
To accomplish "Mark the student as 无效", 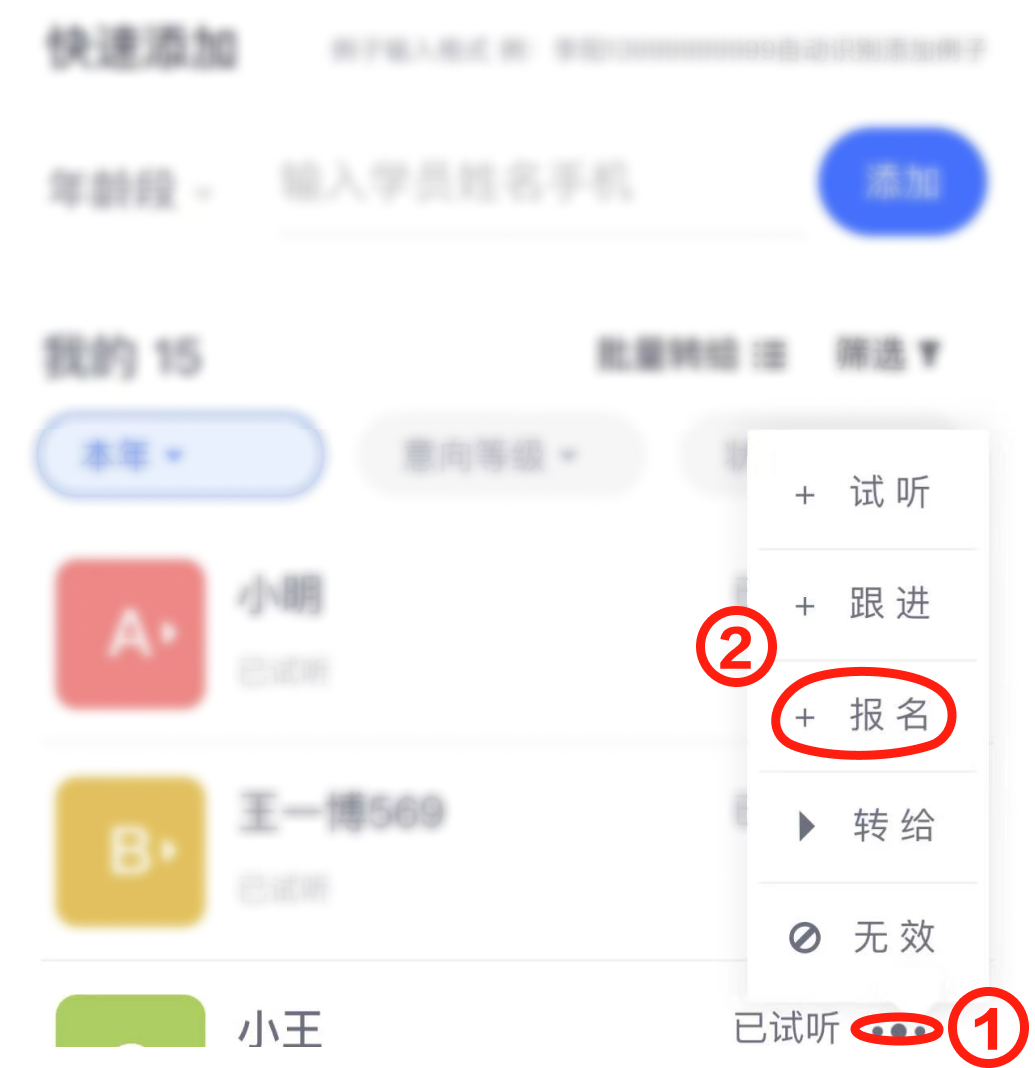I will pos(866,937).
